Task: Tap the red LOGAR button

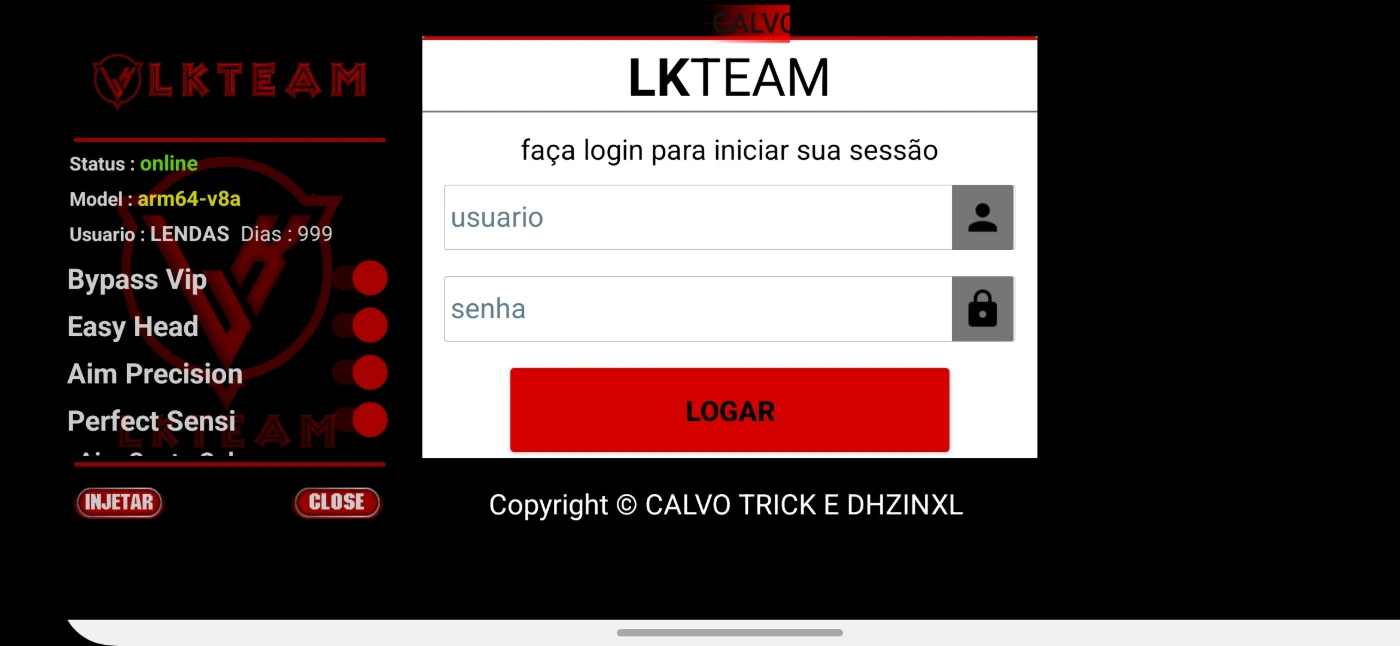Action: pyautogui.click(x=729, y=411)
